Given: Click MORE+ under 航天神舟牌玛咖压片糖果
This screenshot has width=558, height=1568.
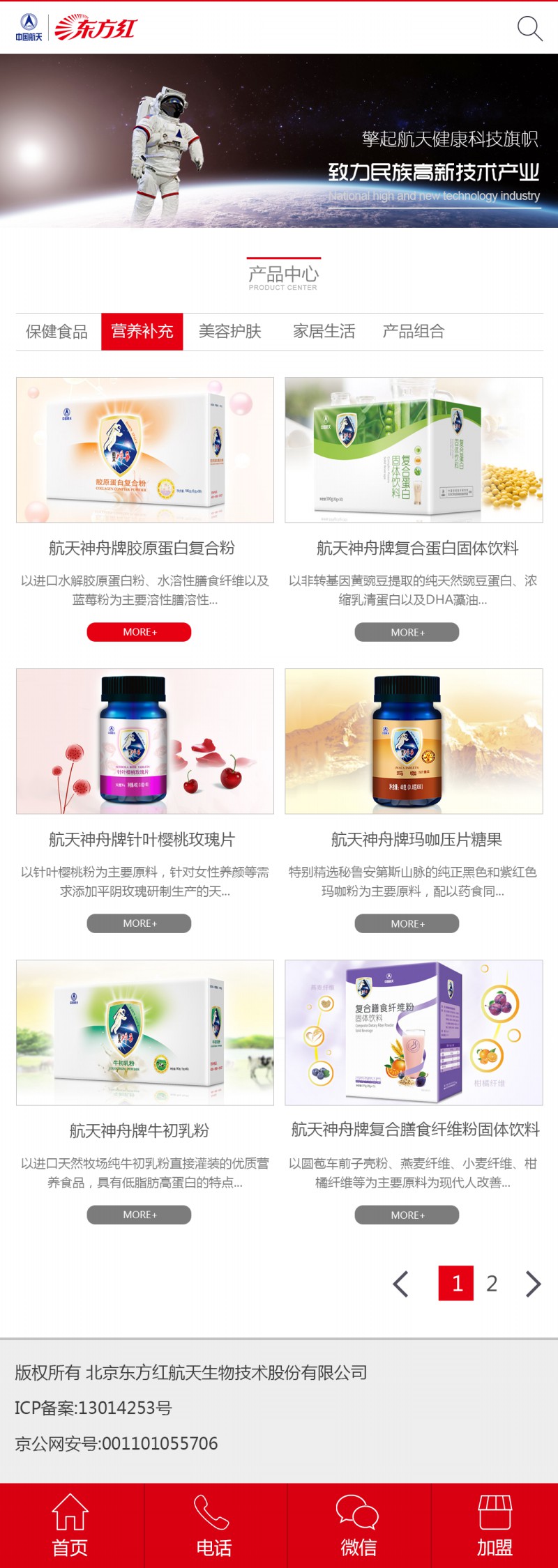Looking at the screenshot, I should [407, 923].
